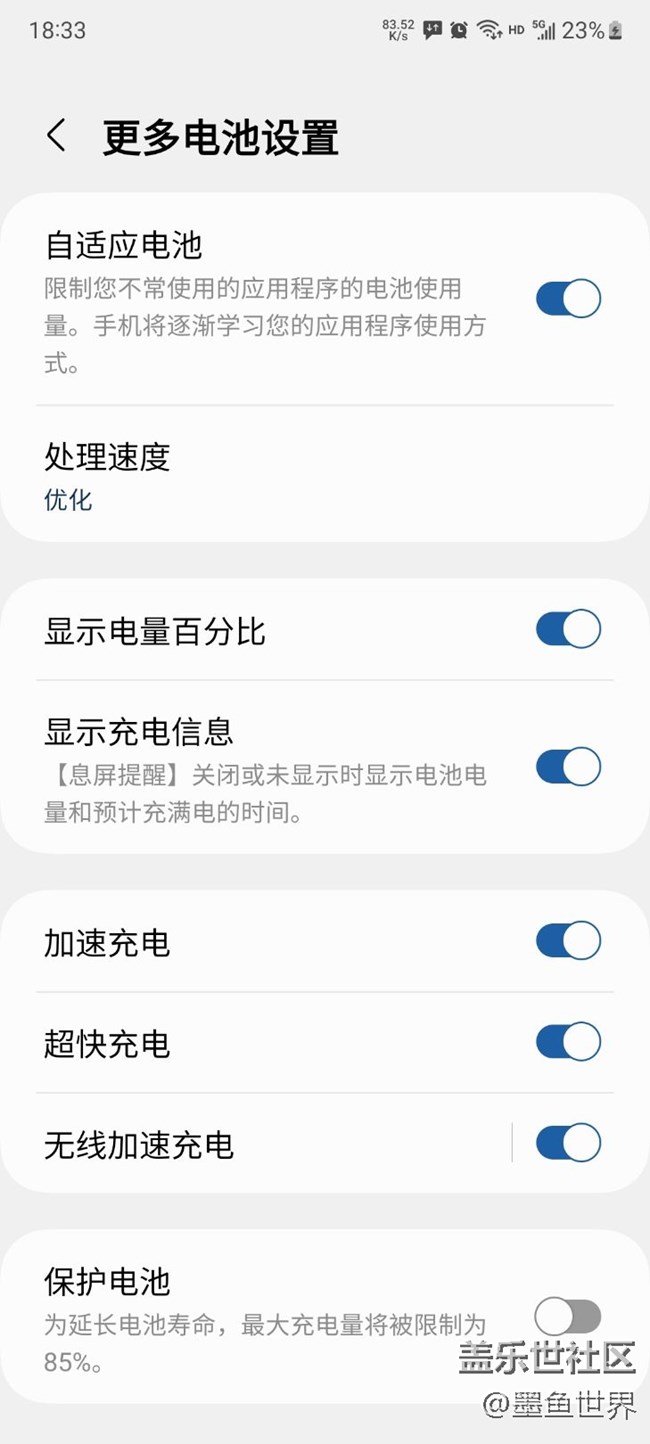Disable 显示电量百分比 toggle
This screenshot has height=1444, width=650.
tap(568, 630)
